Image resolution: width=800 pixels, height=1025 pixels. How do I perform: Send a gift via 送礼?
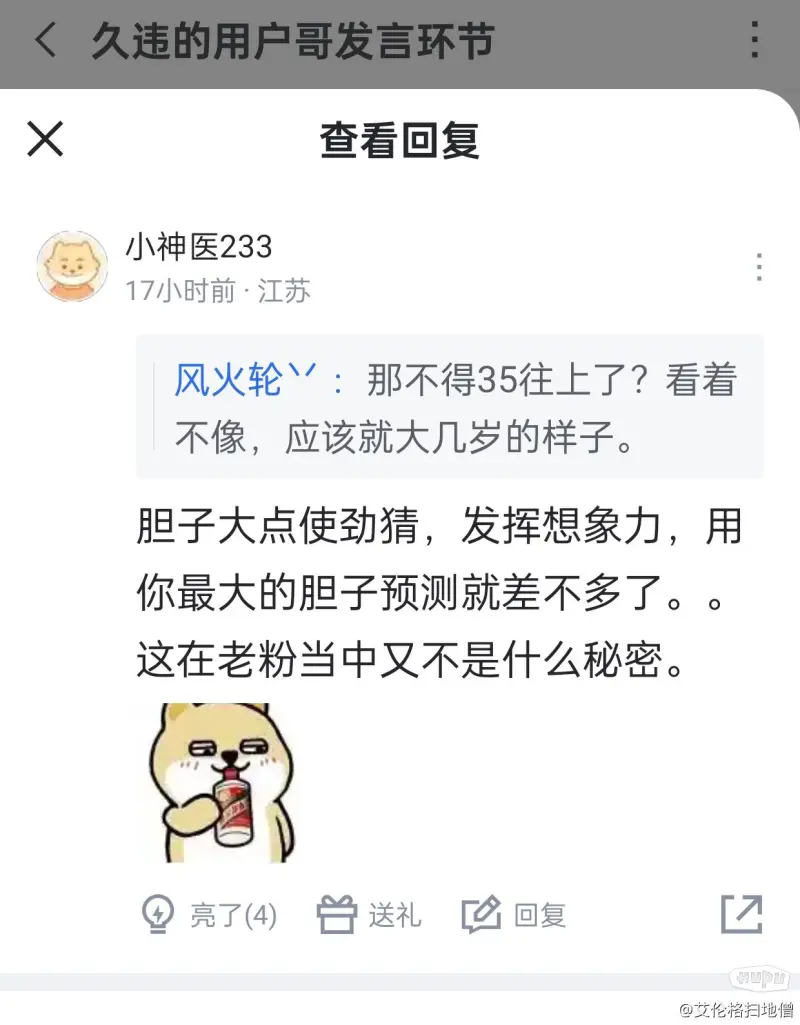369,914
